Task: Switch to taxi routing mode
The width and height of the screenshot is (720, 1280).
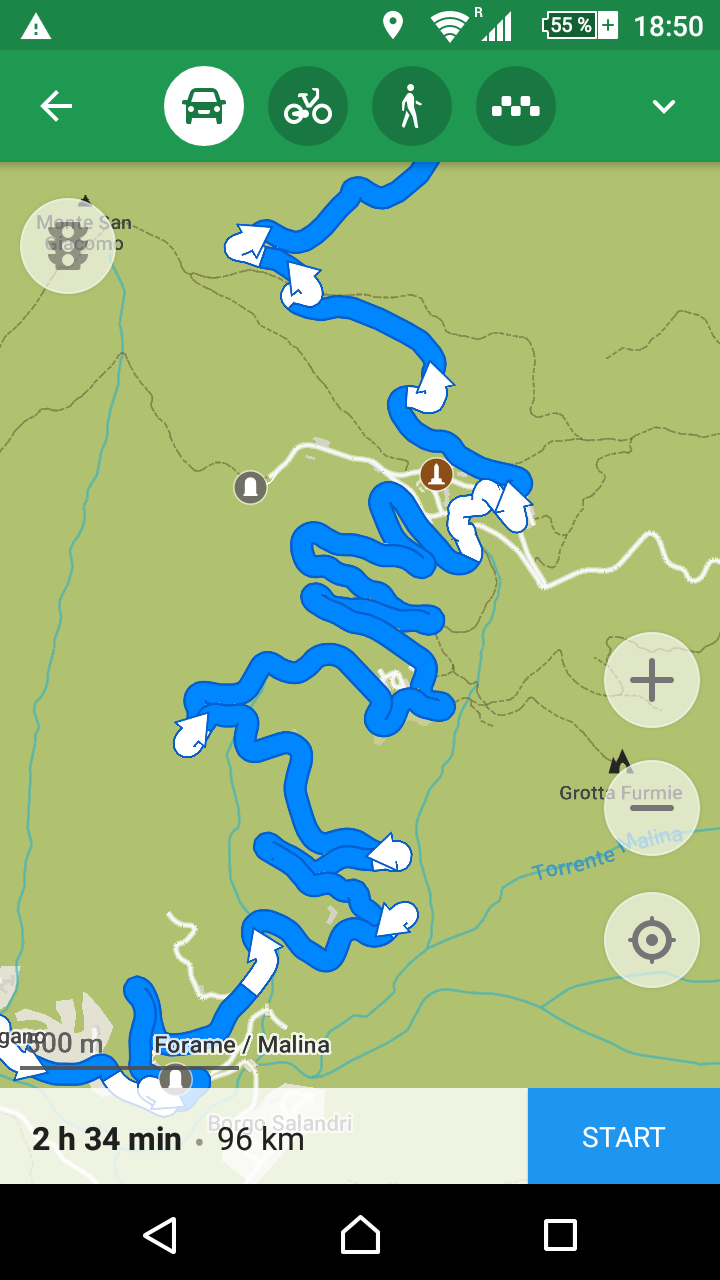Action: click(x=516, y=106)
